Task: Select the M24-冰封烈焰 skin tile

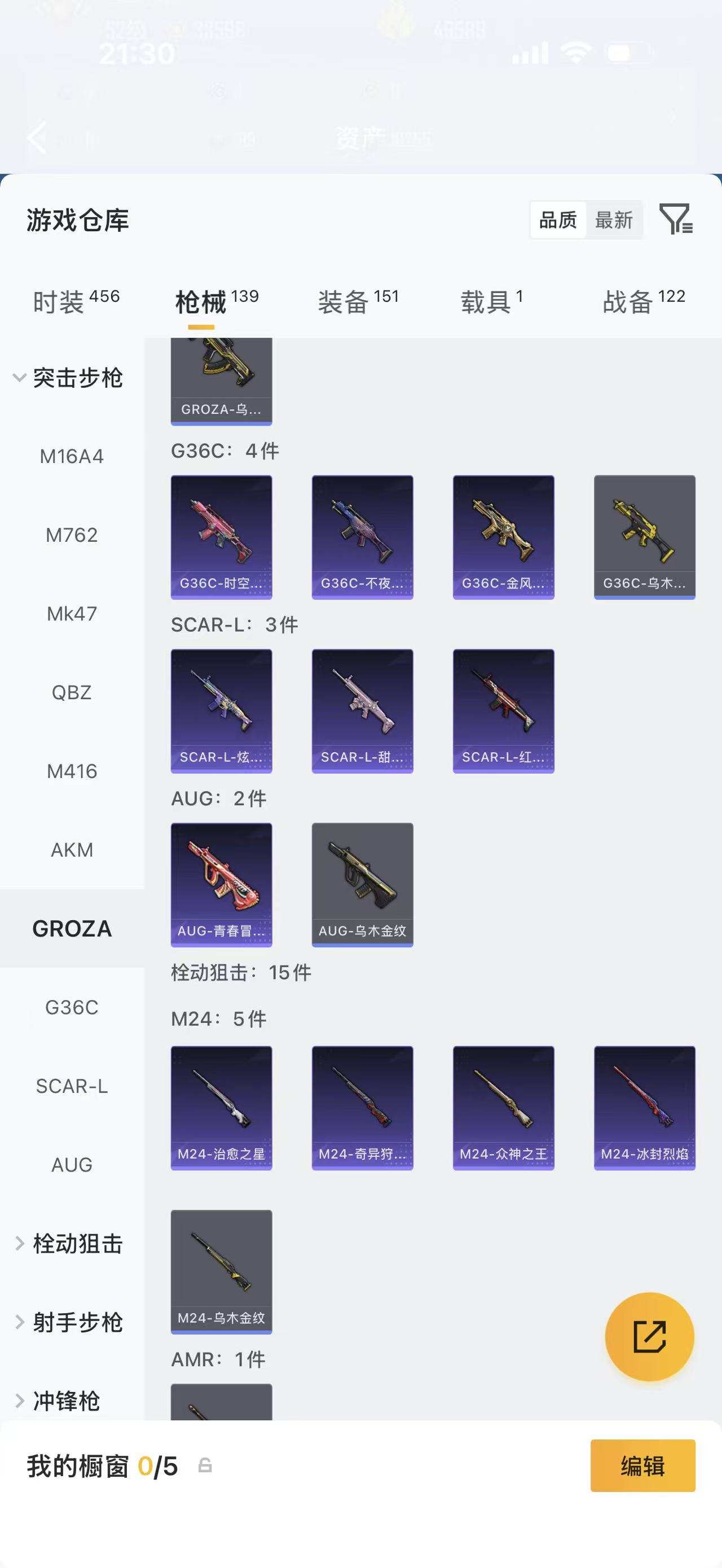Action: coord(645,1108)
